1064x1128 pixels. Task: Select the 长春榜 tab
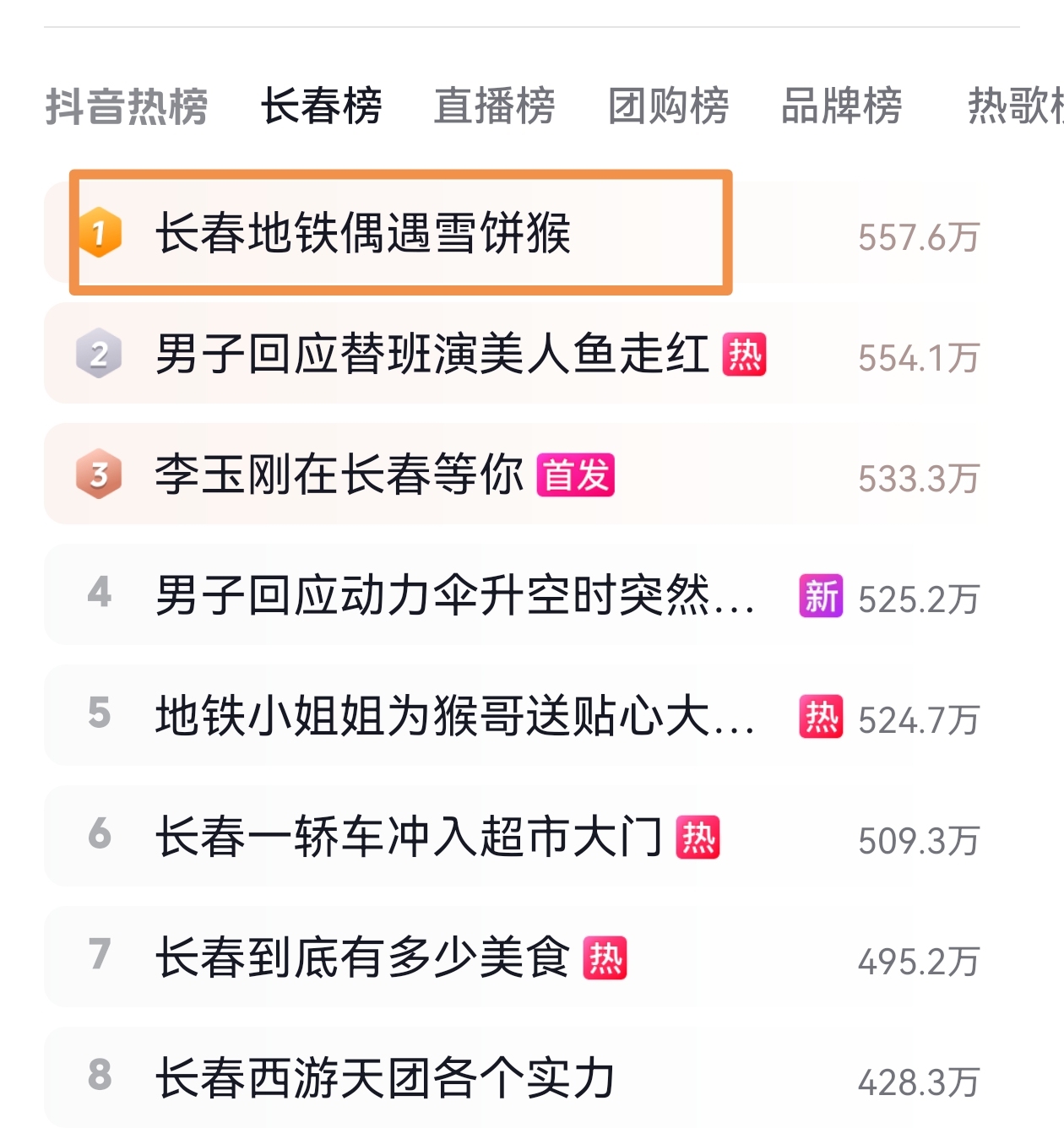(x=321, y=106)
